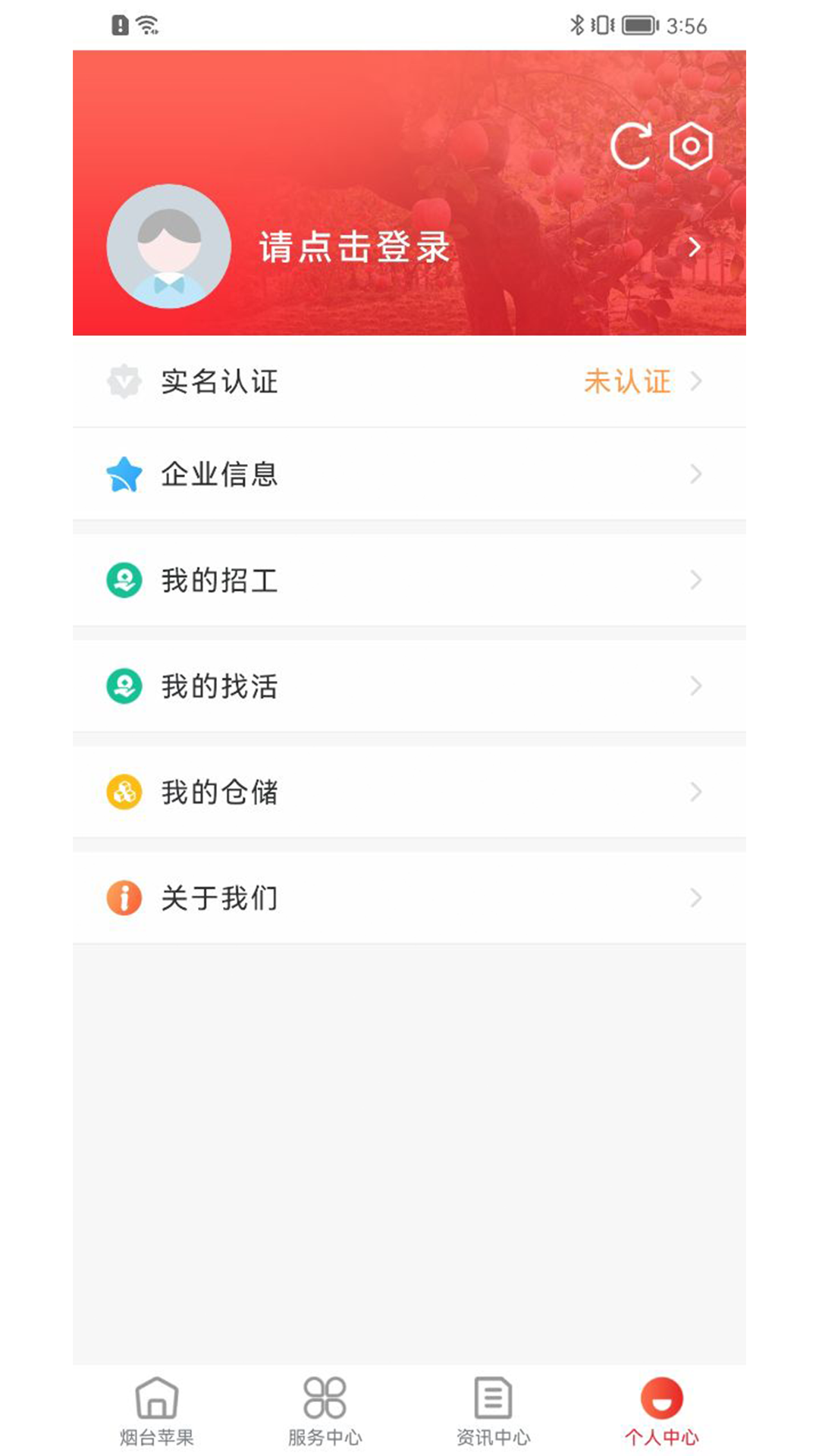The image size is (819, 1456).
Task: Open 实名认证 verification row
Action: (409, 381)
